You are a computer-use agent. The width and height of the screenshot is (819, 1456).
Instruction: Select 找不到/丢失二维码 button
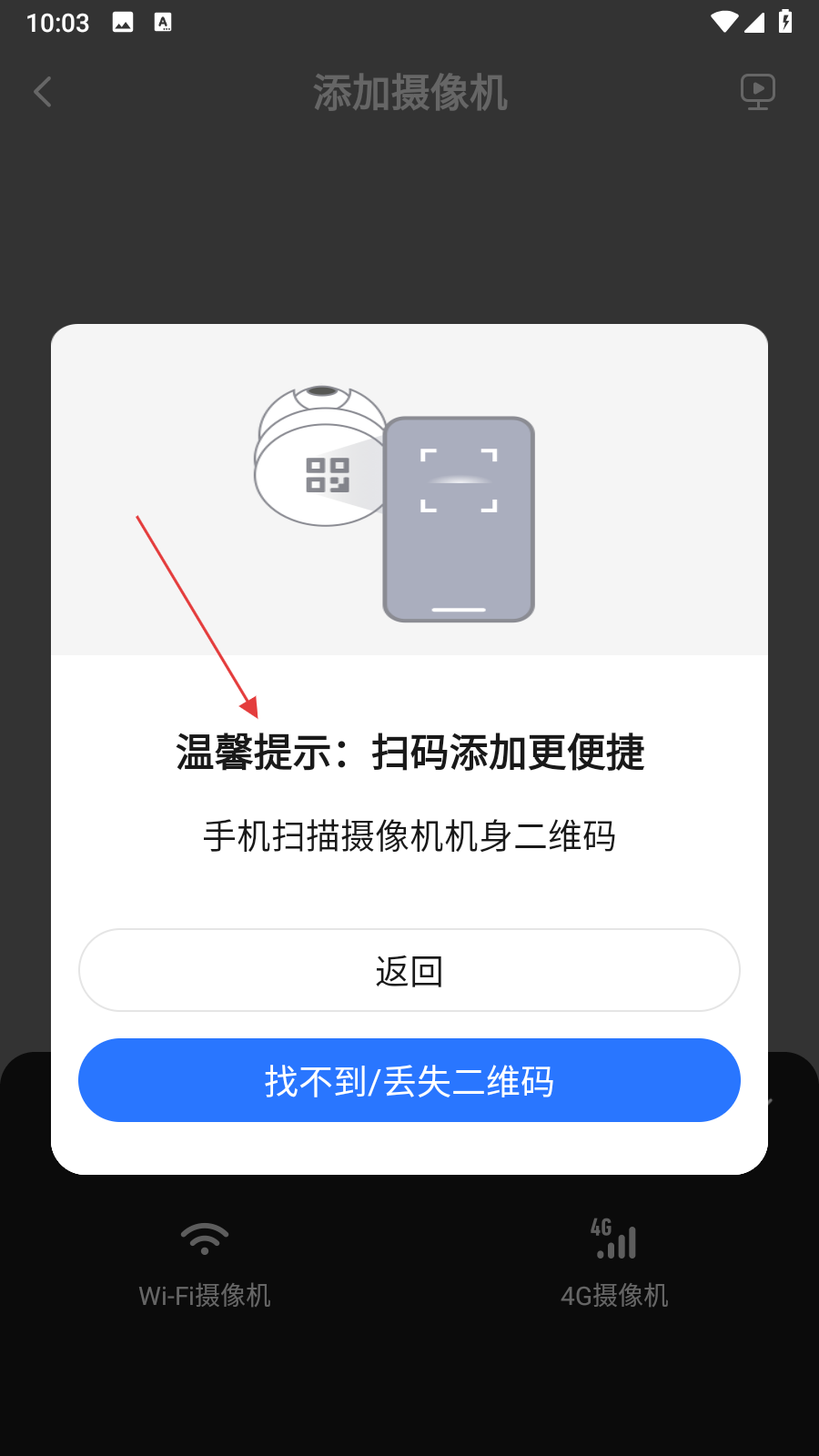click(x=409, y=1080)
